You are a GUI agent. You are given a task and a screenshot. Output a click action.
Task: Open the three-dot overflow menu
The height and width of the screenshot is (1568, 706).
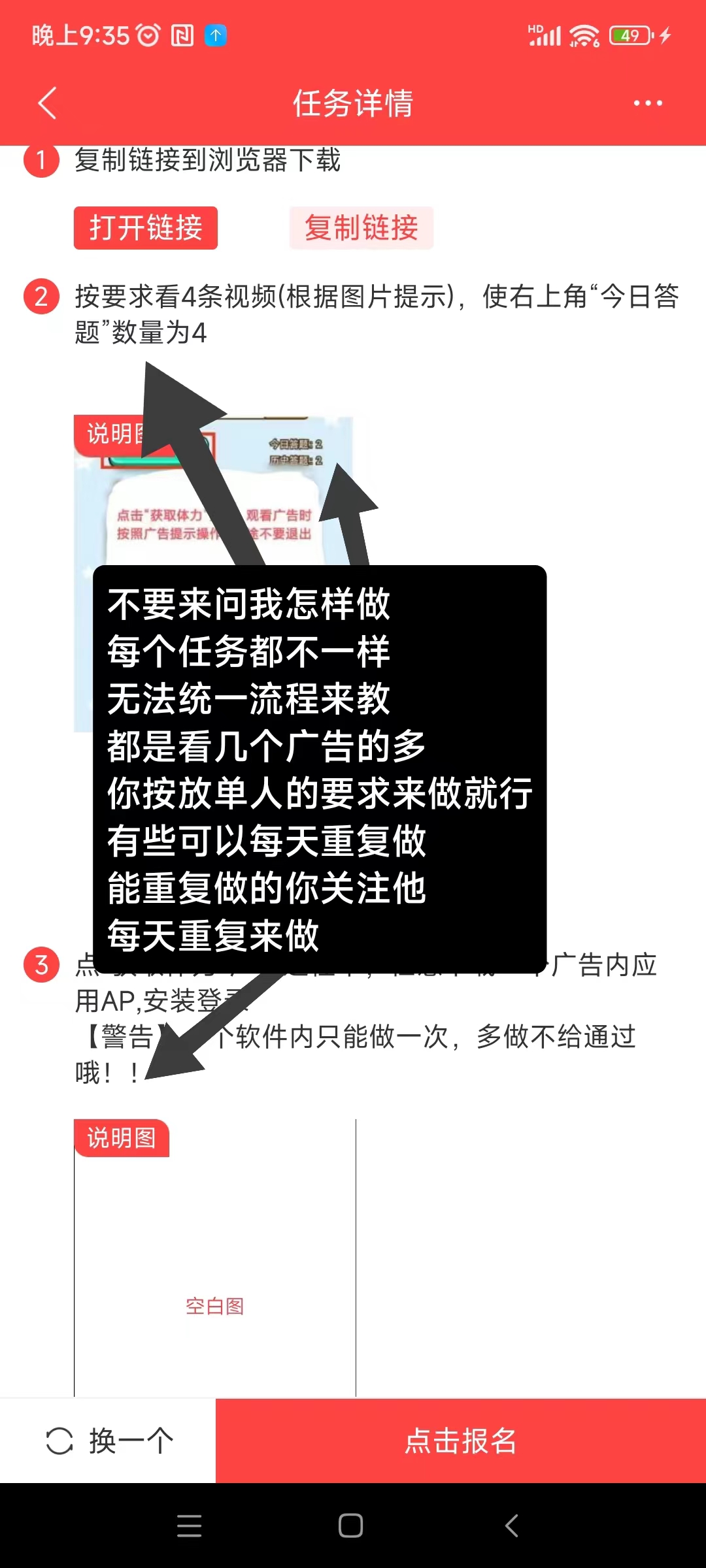pos(648,103)
